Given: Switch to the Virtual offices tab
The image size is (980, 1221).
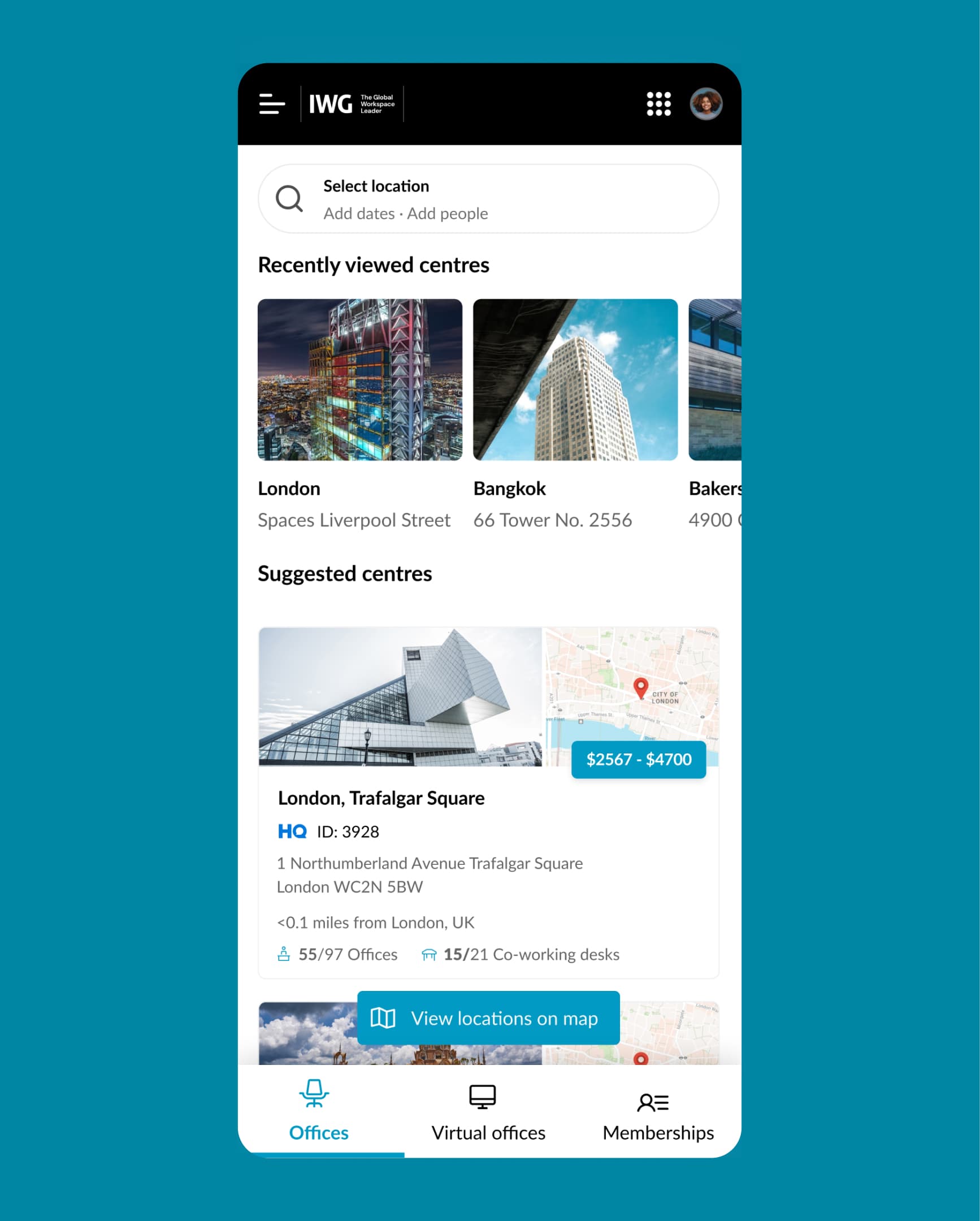Looking at the screenshot, I should tap(488, 1111).
